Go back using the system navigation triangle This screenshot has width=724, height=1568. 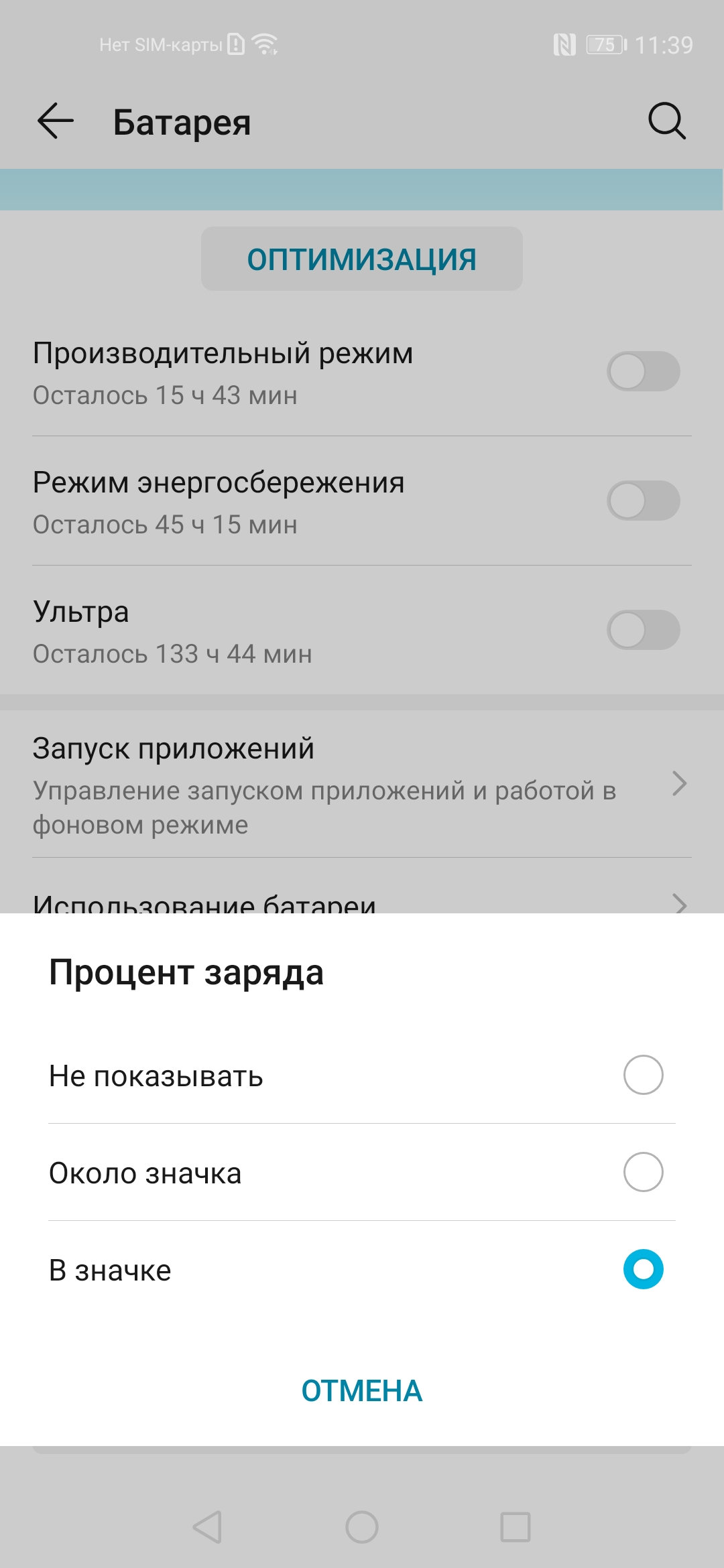(x=207, y=1528)
